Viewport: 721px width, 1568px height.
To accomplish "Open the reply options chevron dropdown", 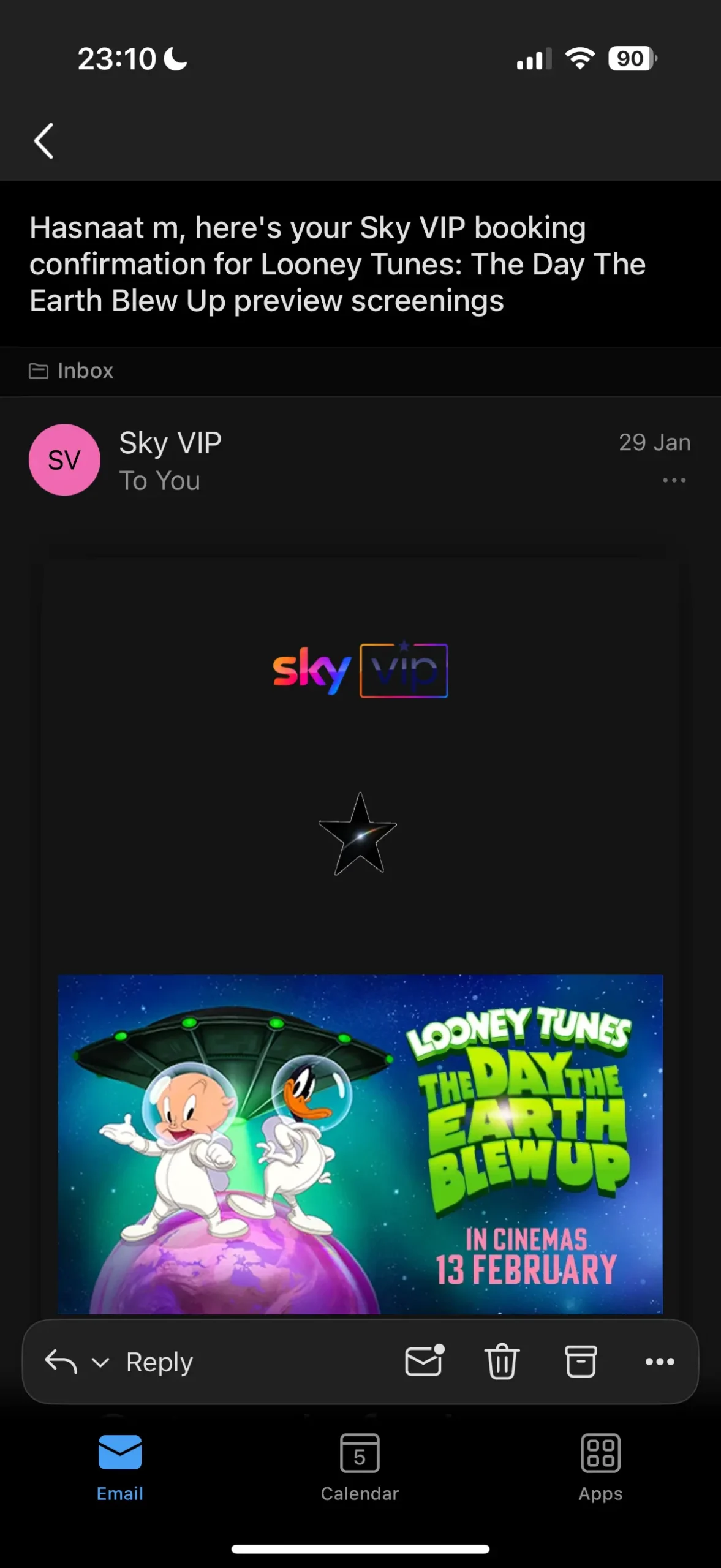I will click(100, 1361).
